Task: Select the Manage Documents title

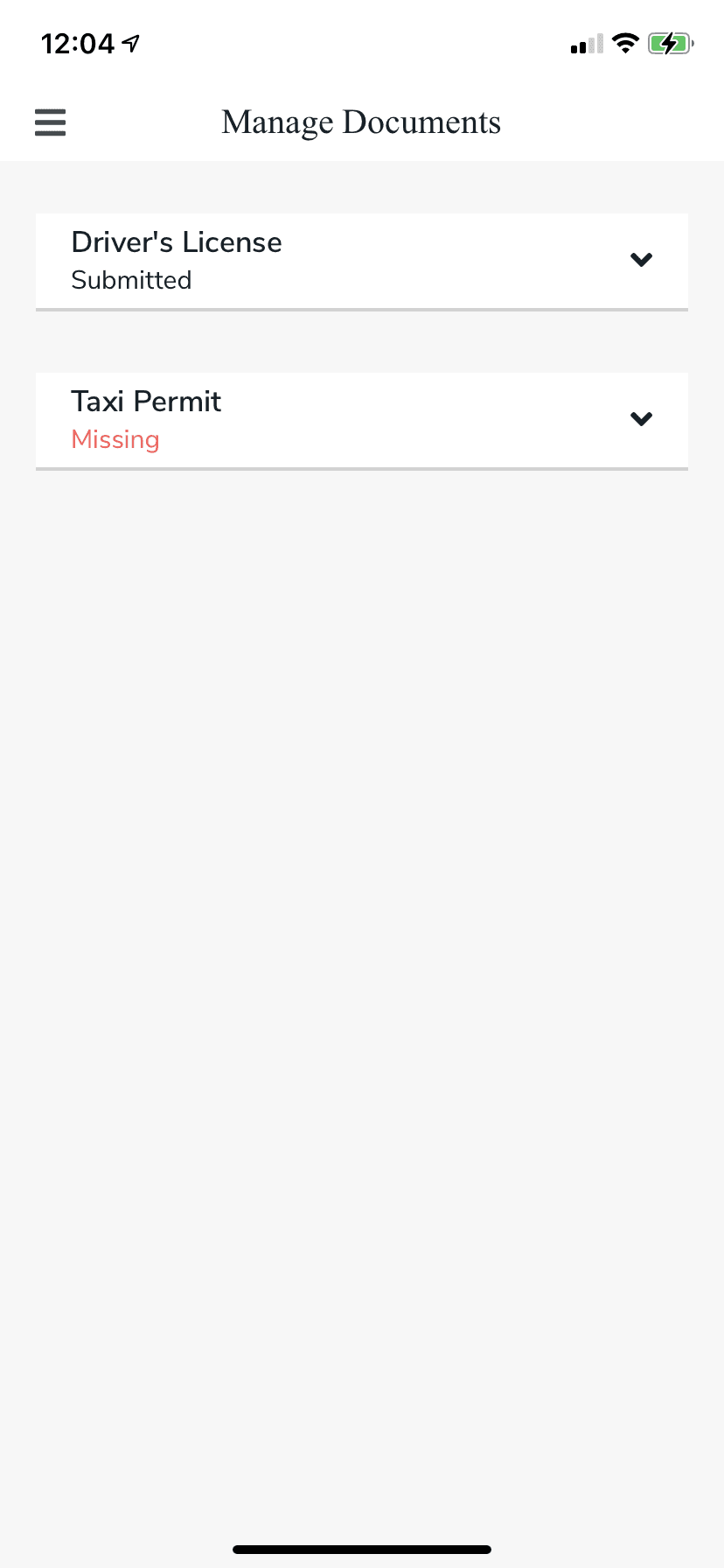Action: pyautogui.click(x=361, y=122)
